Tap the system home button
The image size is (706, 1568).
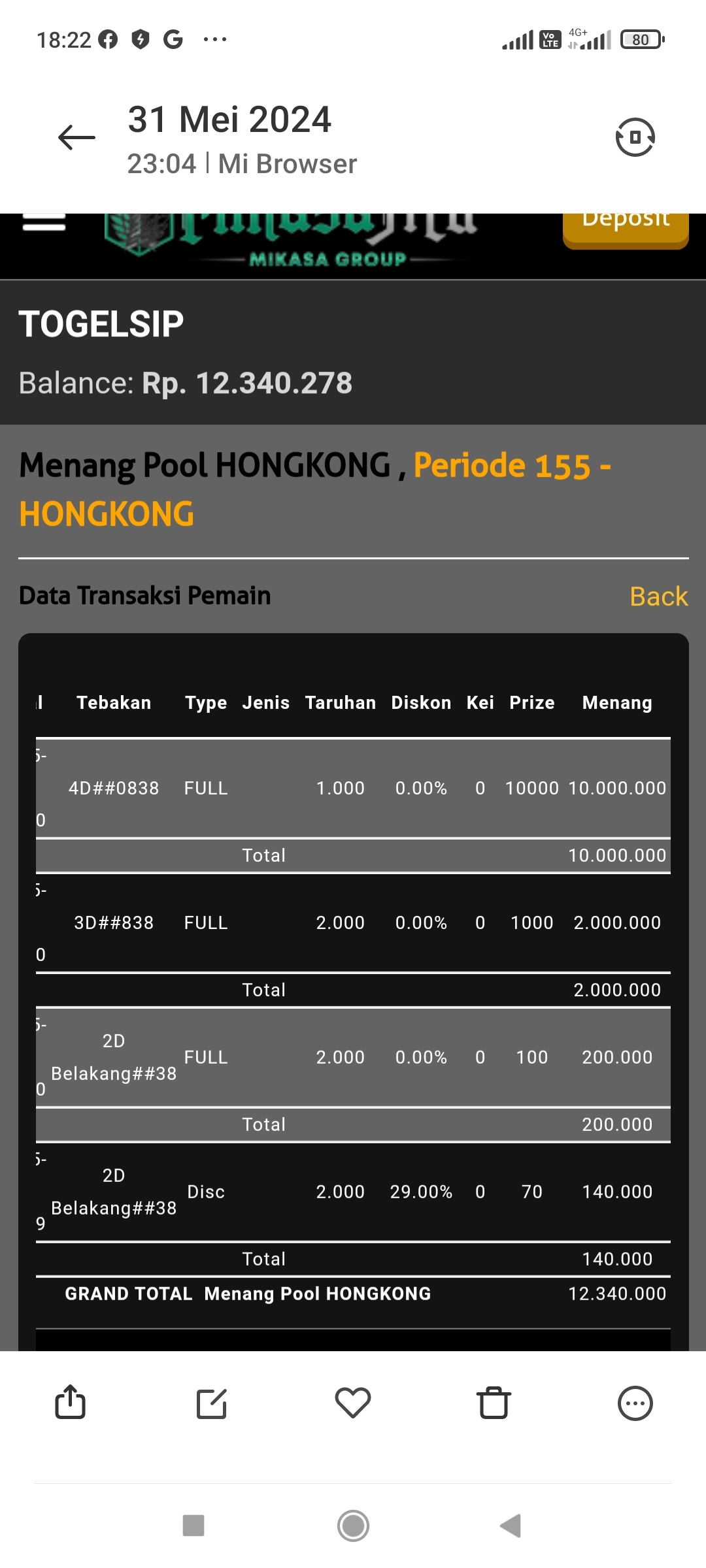353,1526
